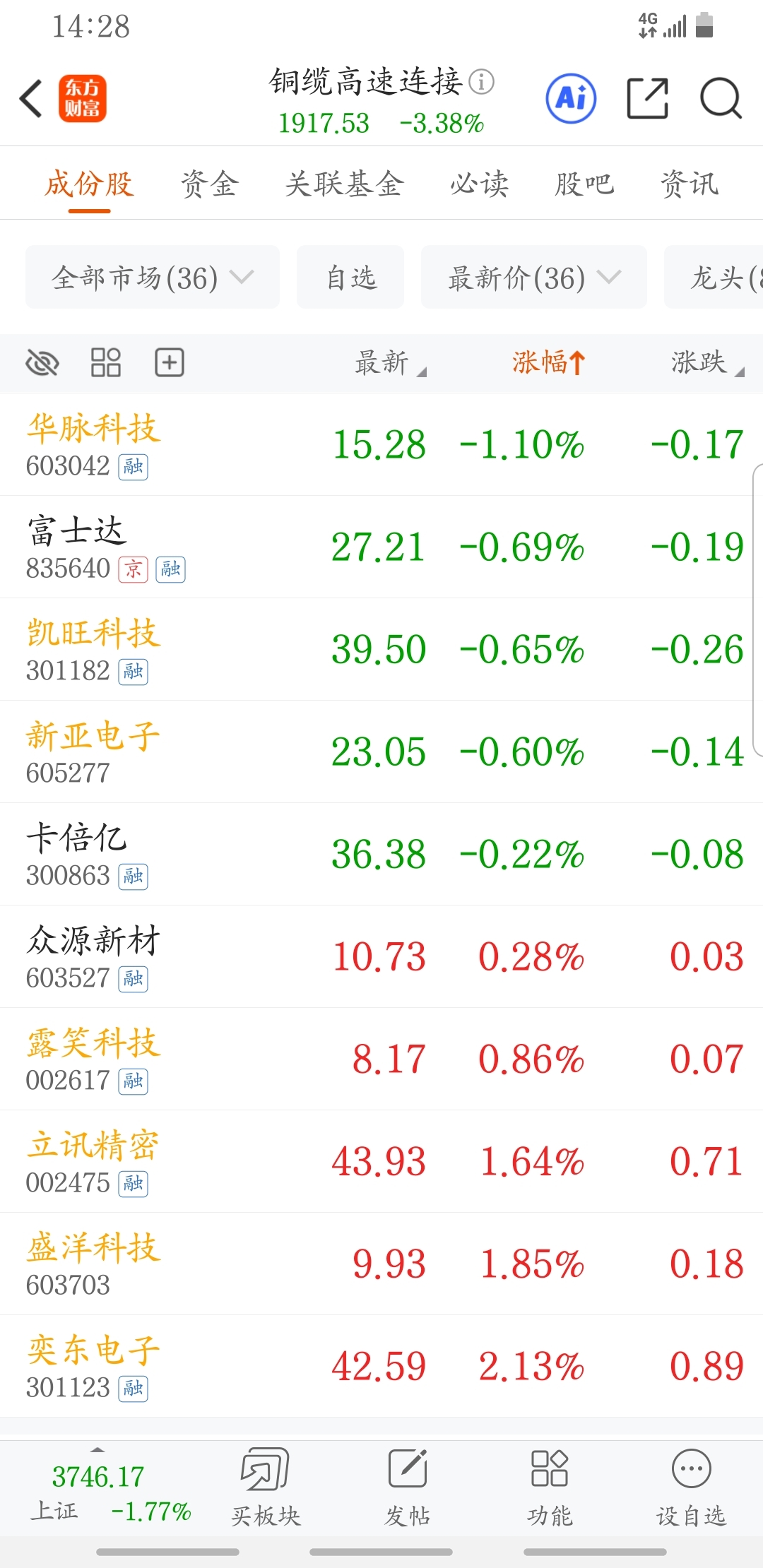763x1568 pixels.
Task: Switch to the 关联基金 tab
Action: [x=344, y=184]
